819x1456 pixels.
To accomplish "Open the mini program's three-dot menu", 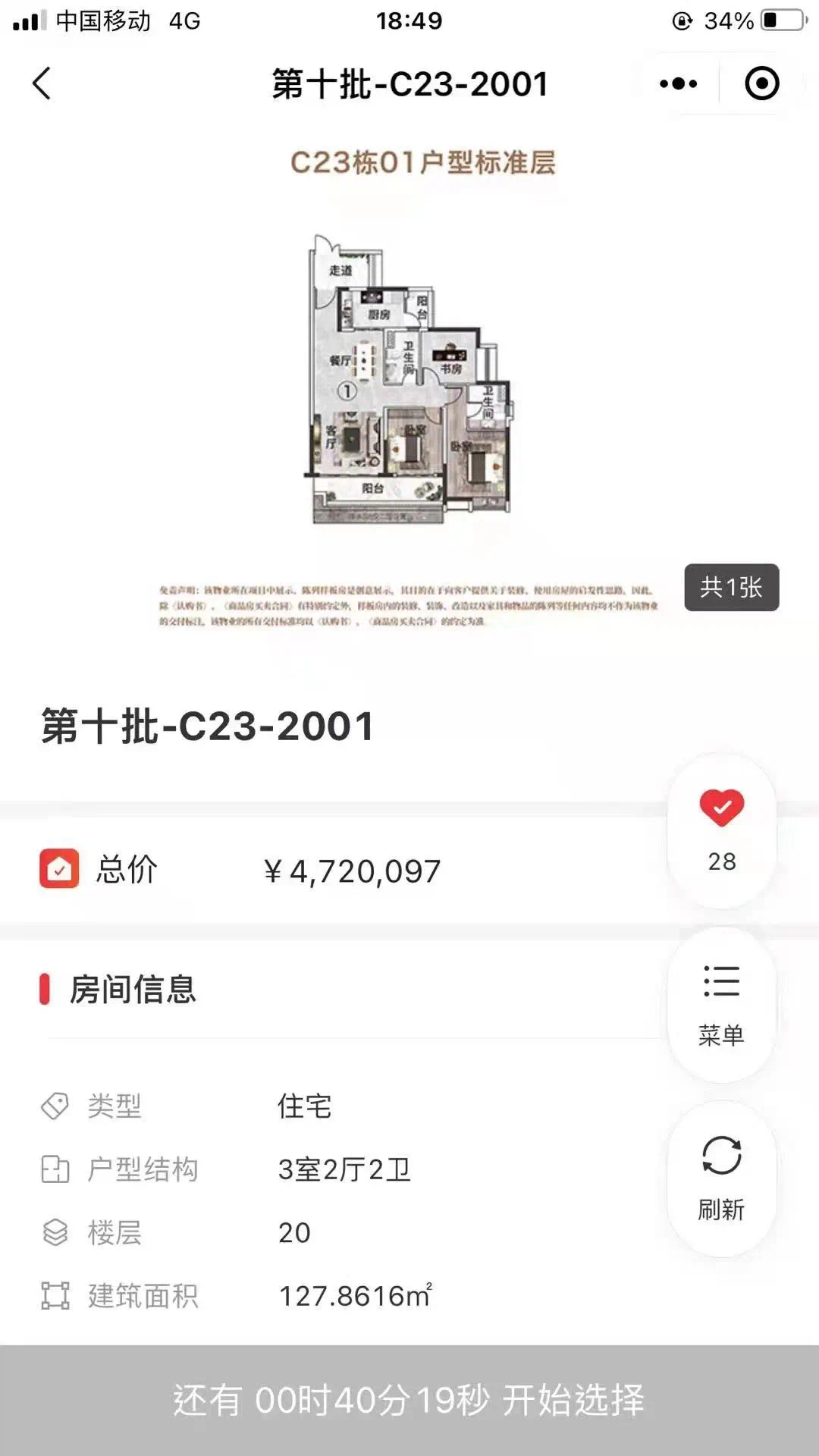I will pyautogui.click(x=678, y=83).
